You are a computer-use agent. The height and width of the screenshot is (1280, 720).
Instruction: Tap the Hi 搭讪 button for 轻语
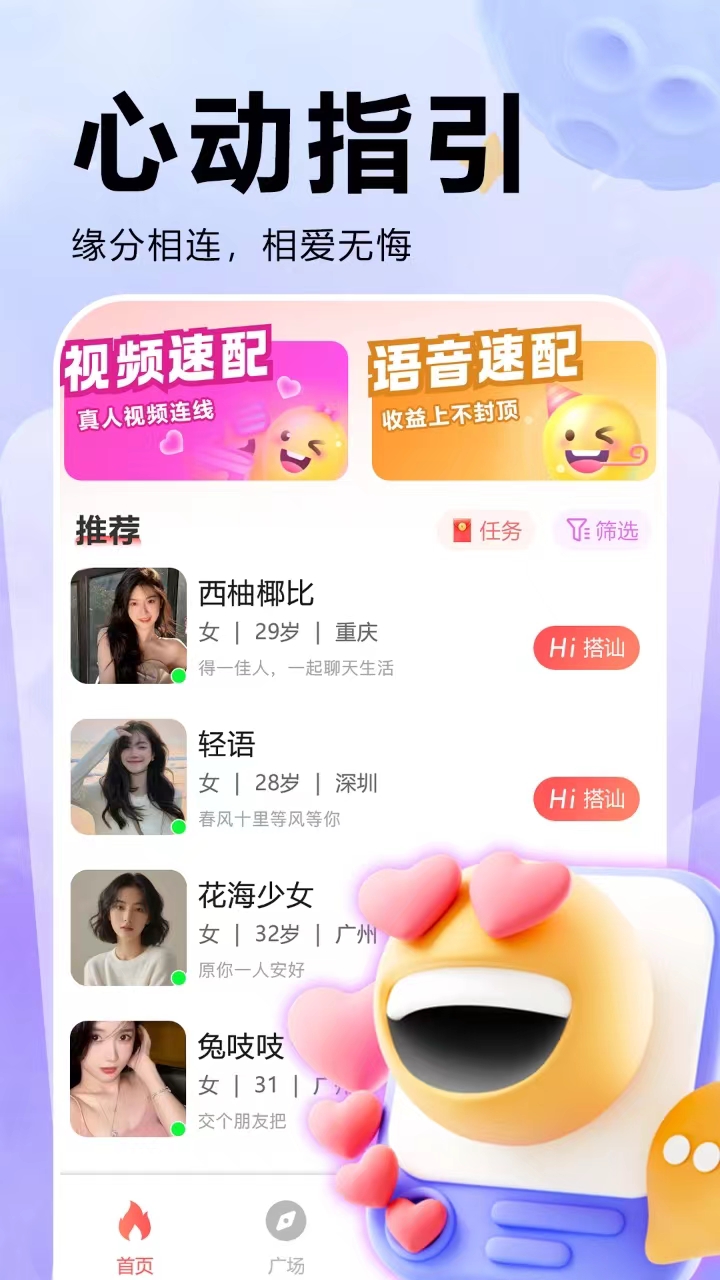[586, 799]
